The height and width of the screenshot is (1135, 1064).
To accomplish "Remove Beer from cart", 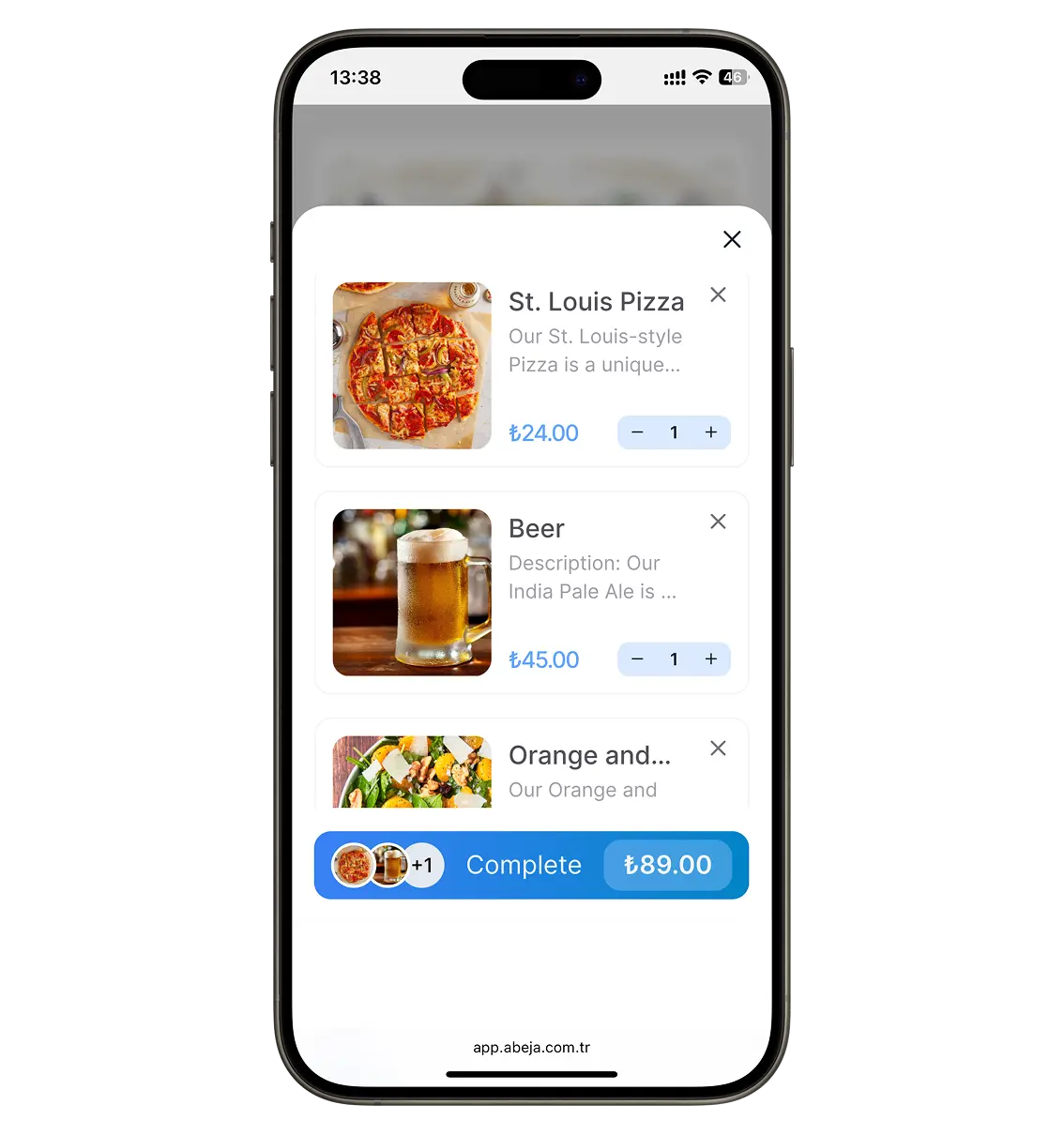I will click(x=718, y=522).
